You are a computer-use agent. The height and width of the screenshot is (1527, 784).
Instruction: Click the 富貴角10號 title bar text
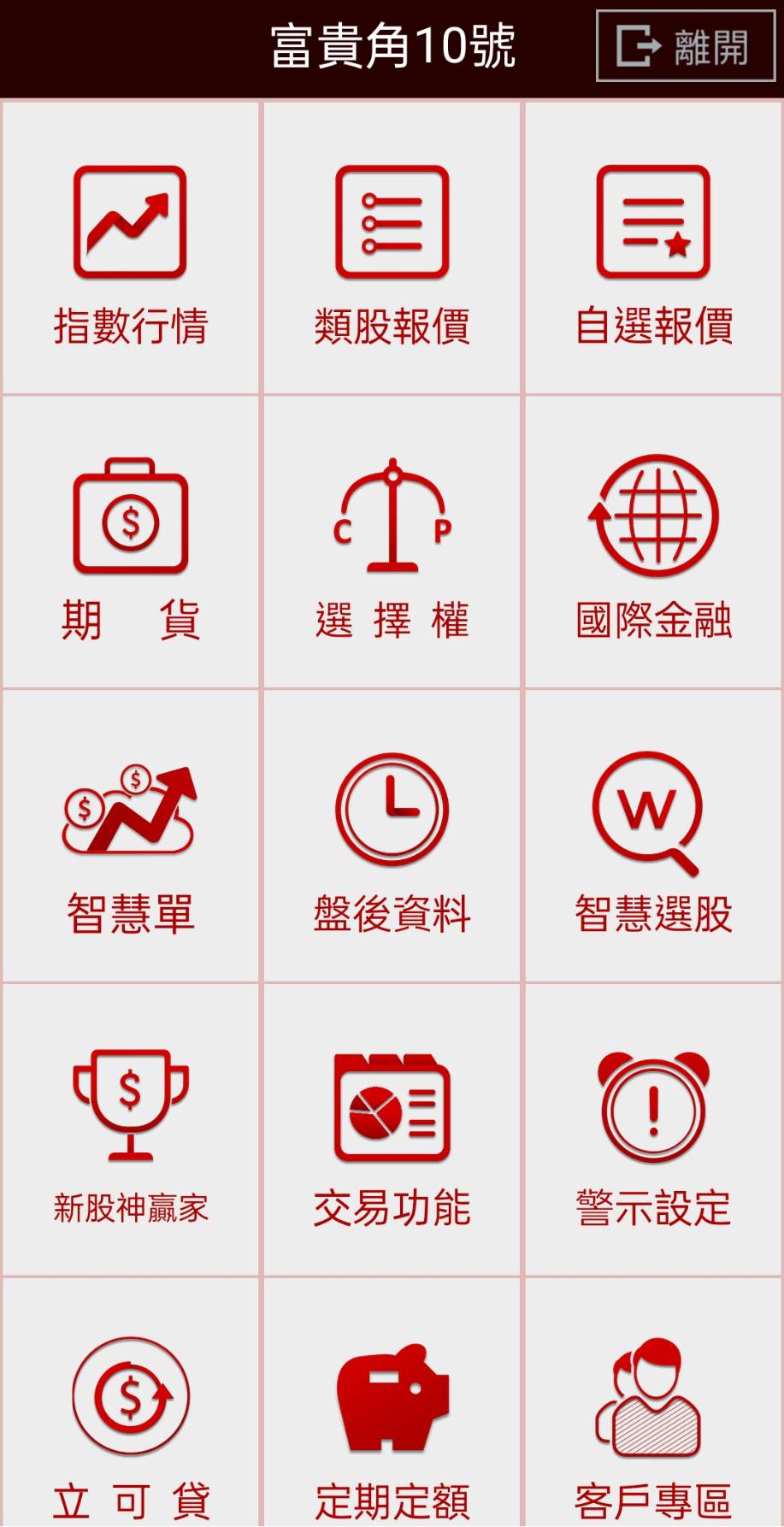tap(392, 47)
